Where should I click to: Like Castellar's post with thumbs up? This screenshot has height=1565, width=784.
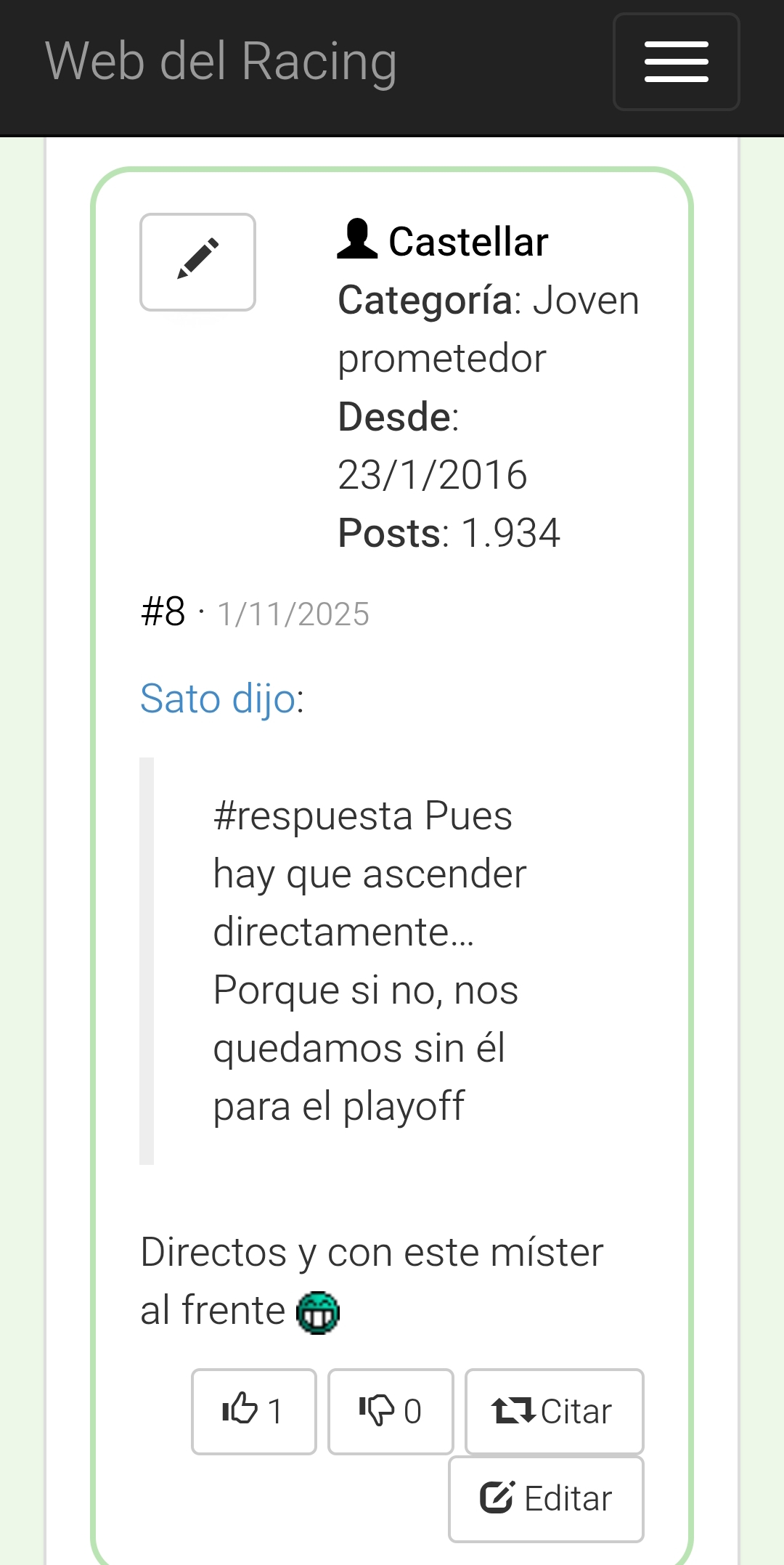pyautogui.click(x=253, y=1411)
